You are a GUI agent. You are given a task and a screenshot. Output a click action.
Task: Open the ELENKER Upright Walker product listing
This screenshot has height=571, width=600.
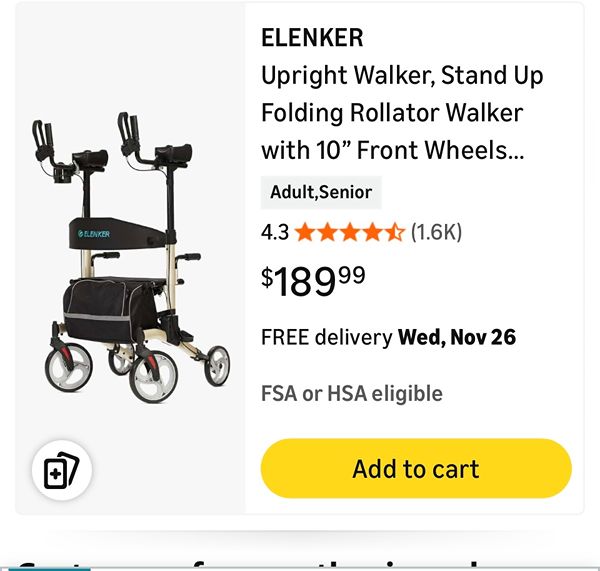click(402, 113)
